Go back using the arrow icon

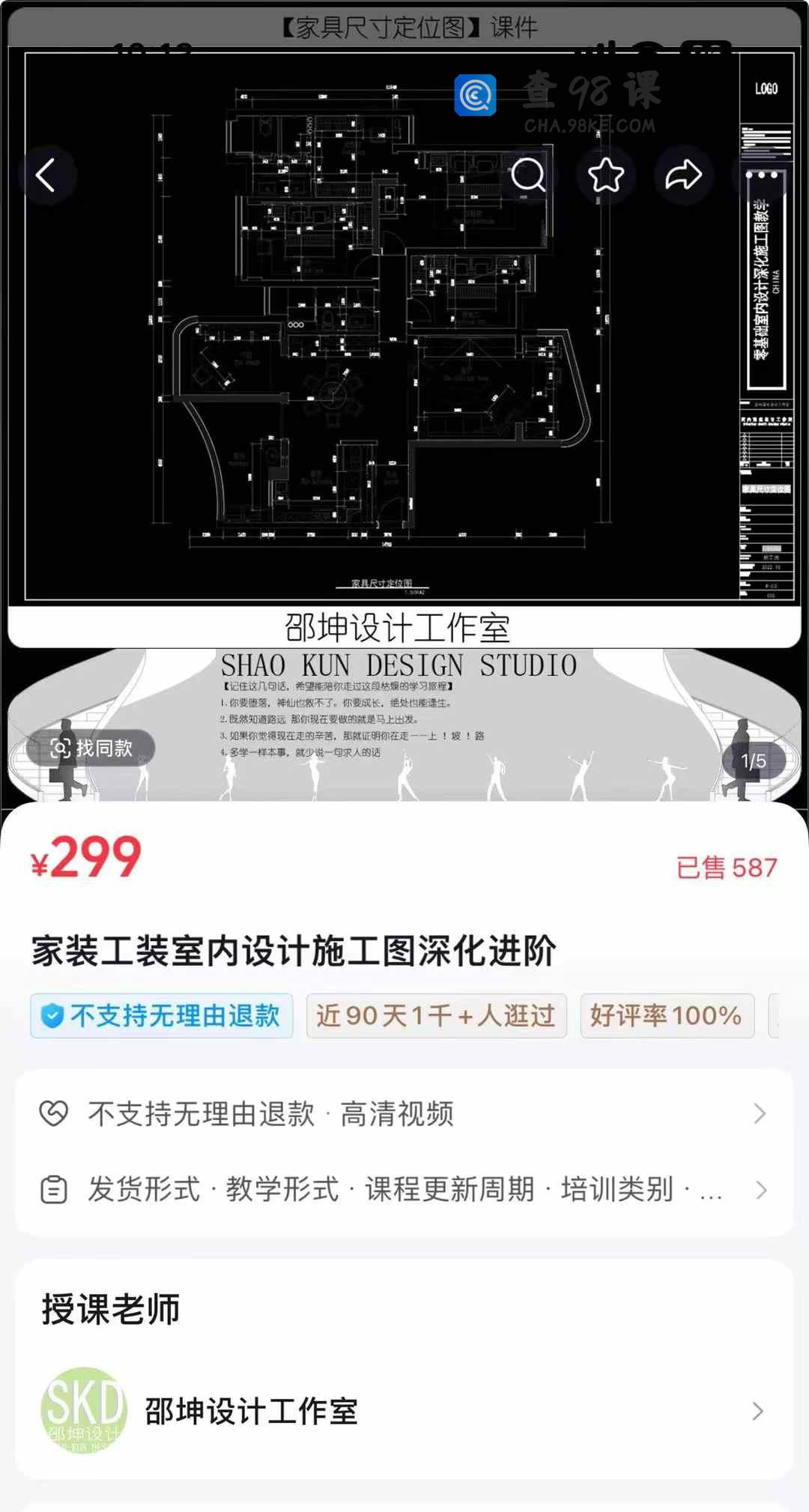46,176
